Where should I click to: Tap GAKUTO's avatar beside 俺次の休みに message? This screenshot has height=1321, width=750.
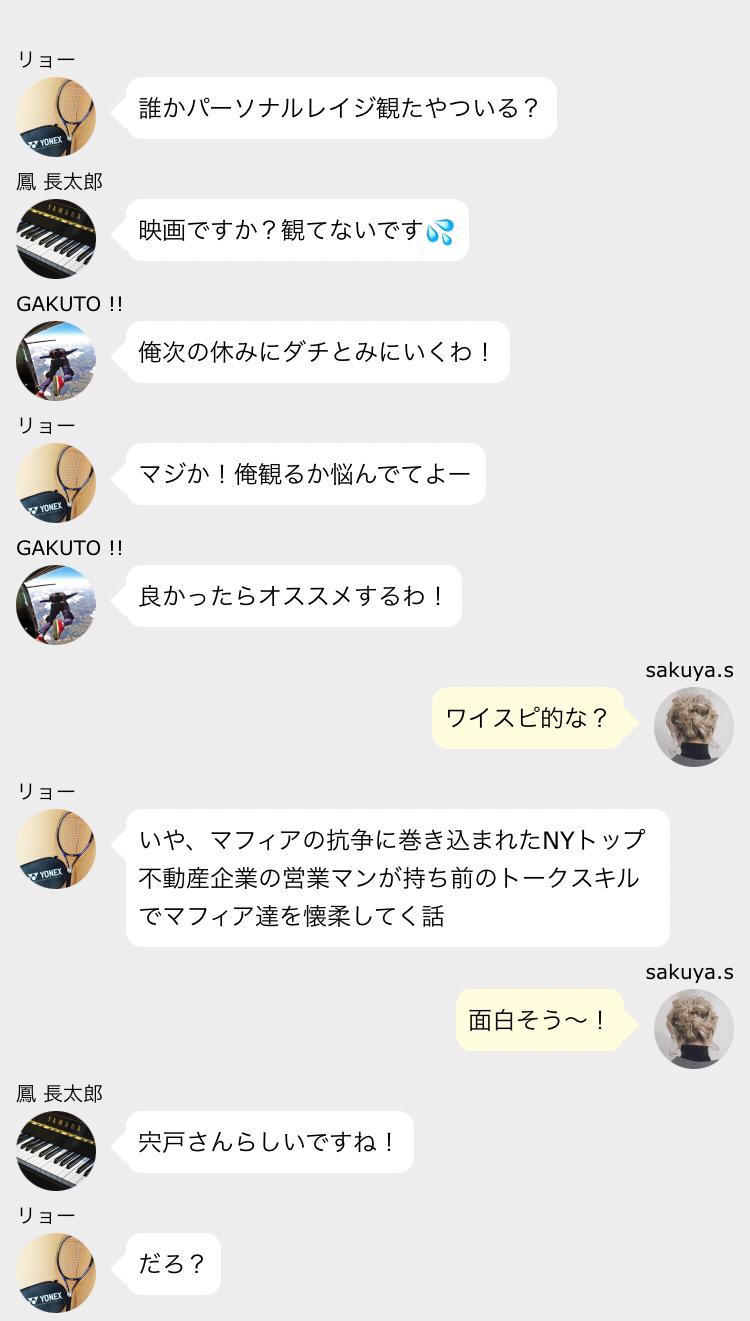(x=56, y=361)
